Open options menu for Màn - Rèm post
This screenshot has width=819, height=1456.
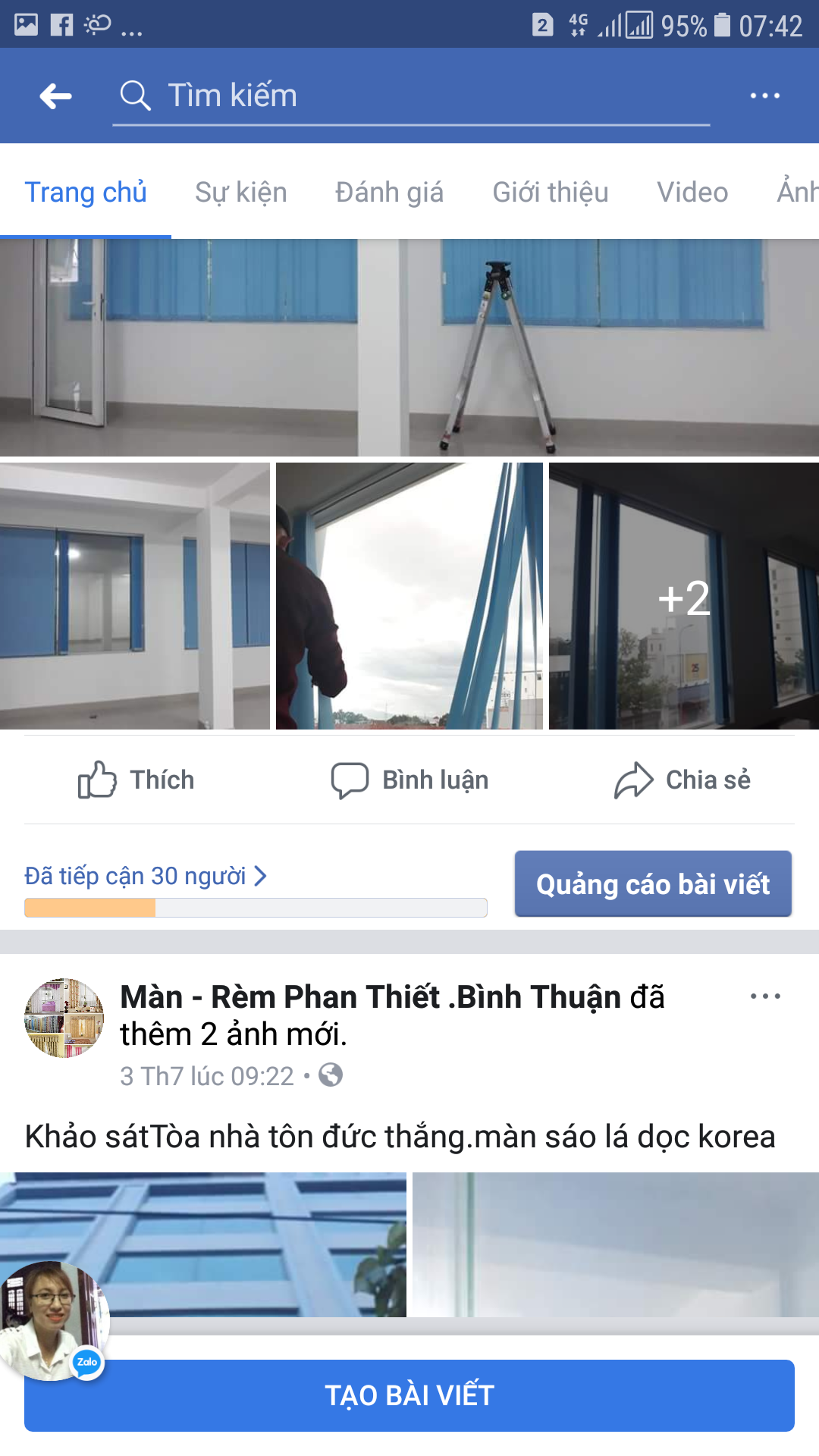(764, 996)
